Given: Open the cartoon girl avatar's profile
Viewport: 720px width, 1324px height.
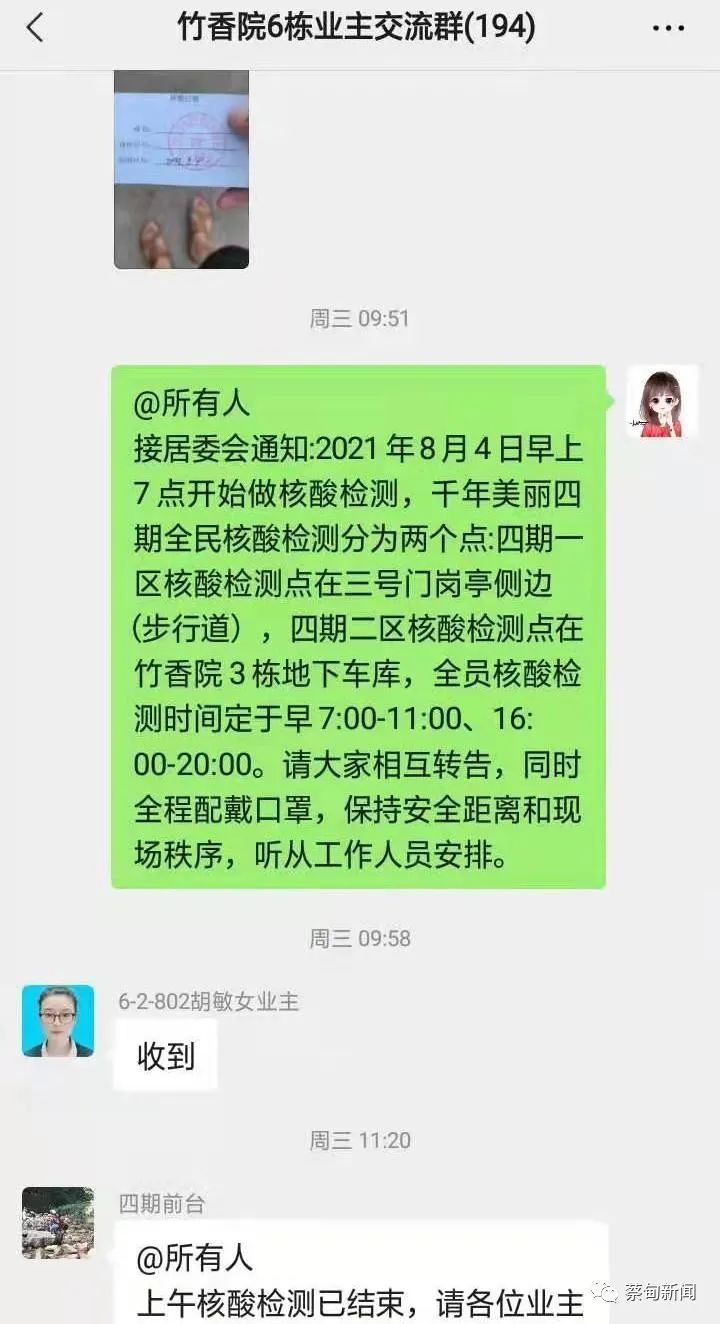Looking at the screenshot, I should 661,402.
